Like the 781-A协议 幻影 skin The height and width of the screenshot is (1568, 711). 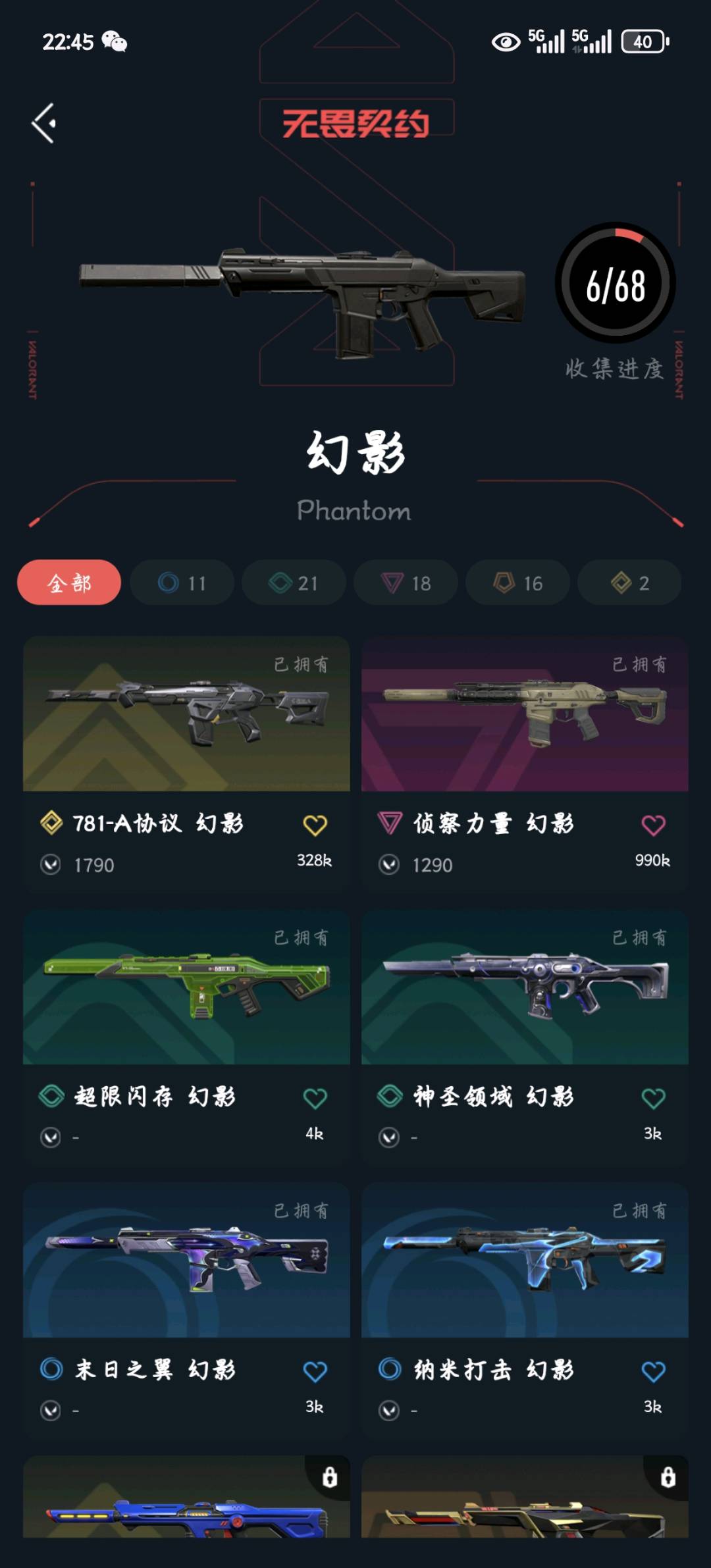(x=315, y=825)
